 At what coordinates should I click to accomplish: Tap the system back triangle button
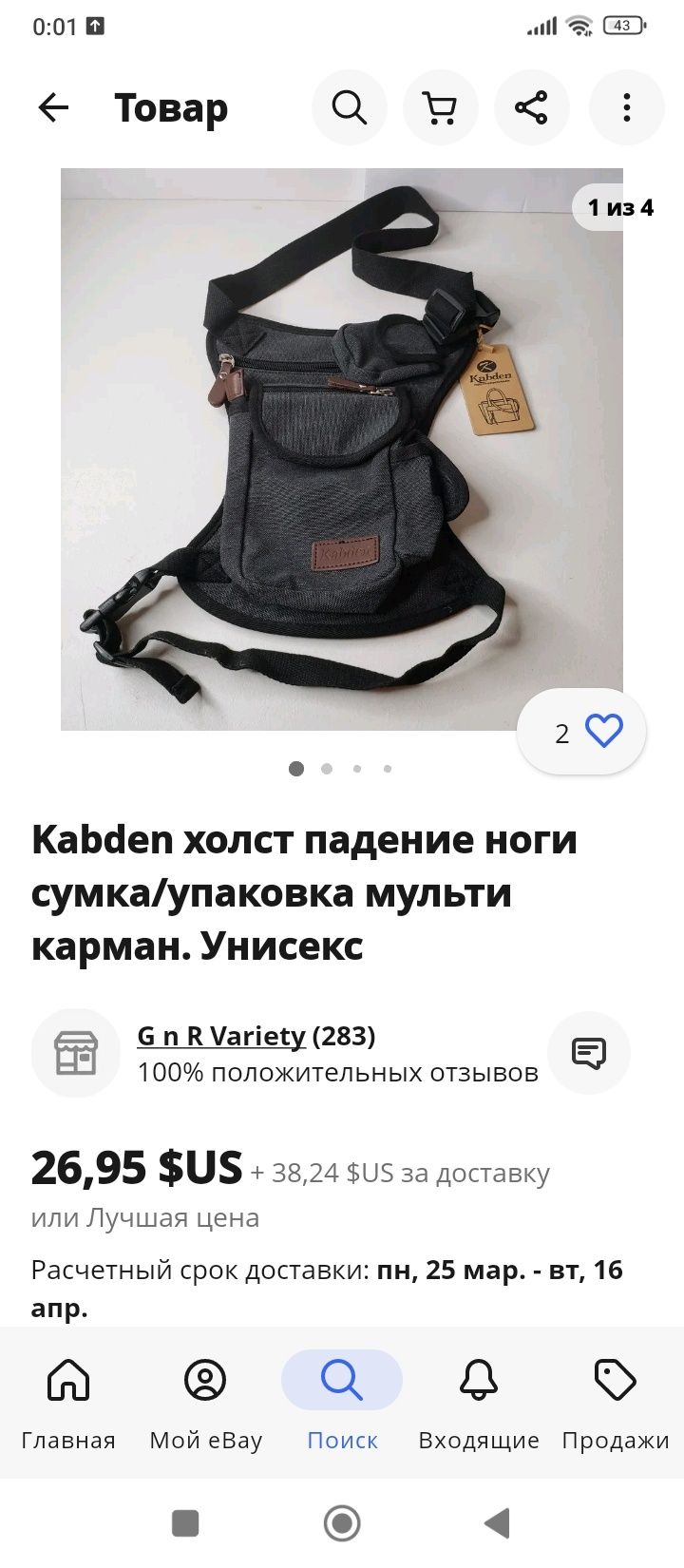[x=497, y=1523]
